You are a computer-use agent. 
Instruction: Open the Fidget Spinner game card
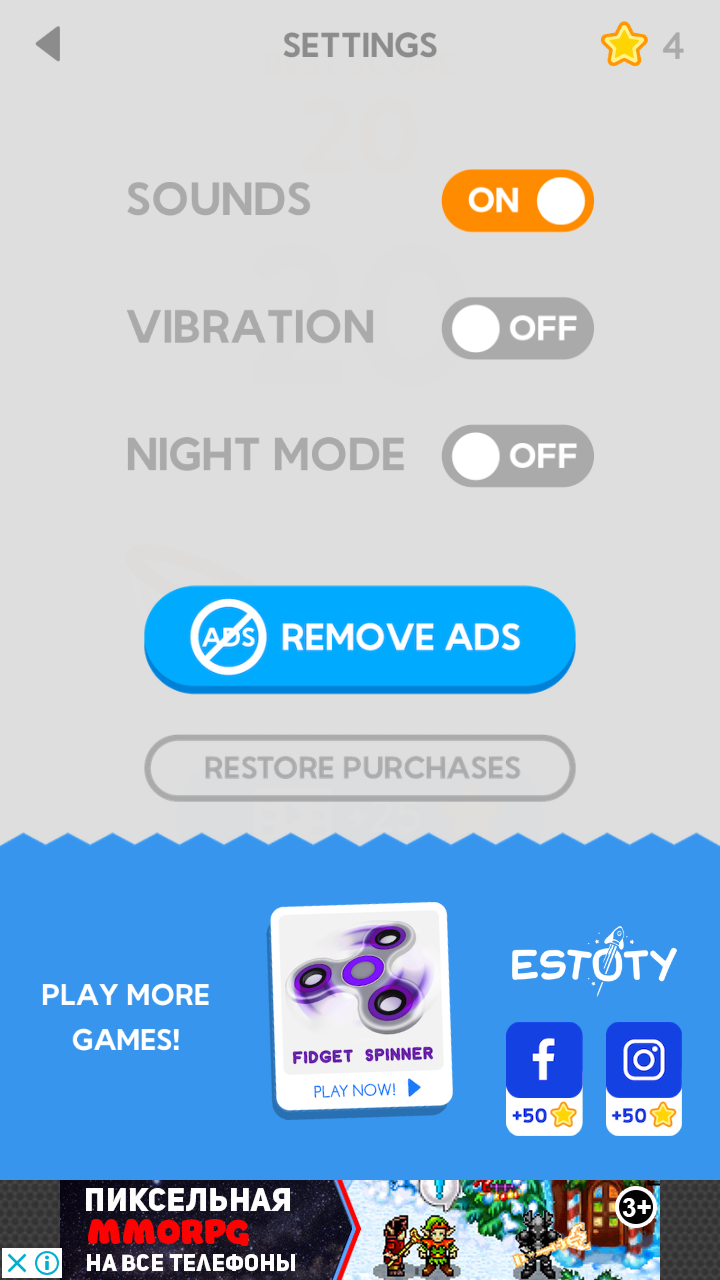pyautogui.click(x=361, y=1008)
